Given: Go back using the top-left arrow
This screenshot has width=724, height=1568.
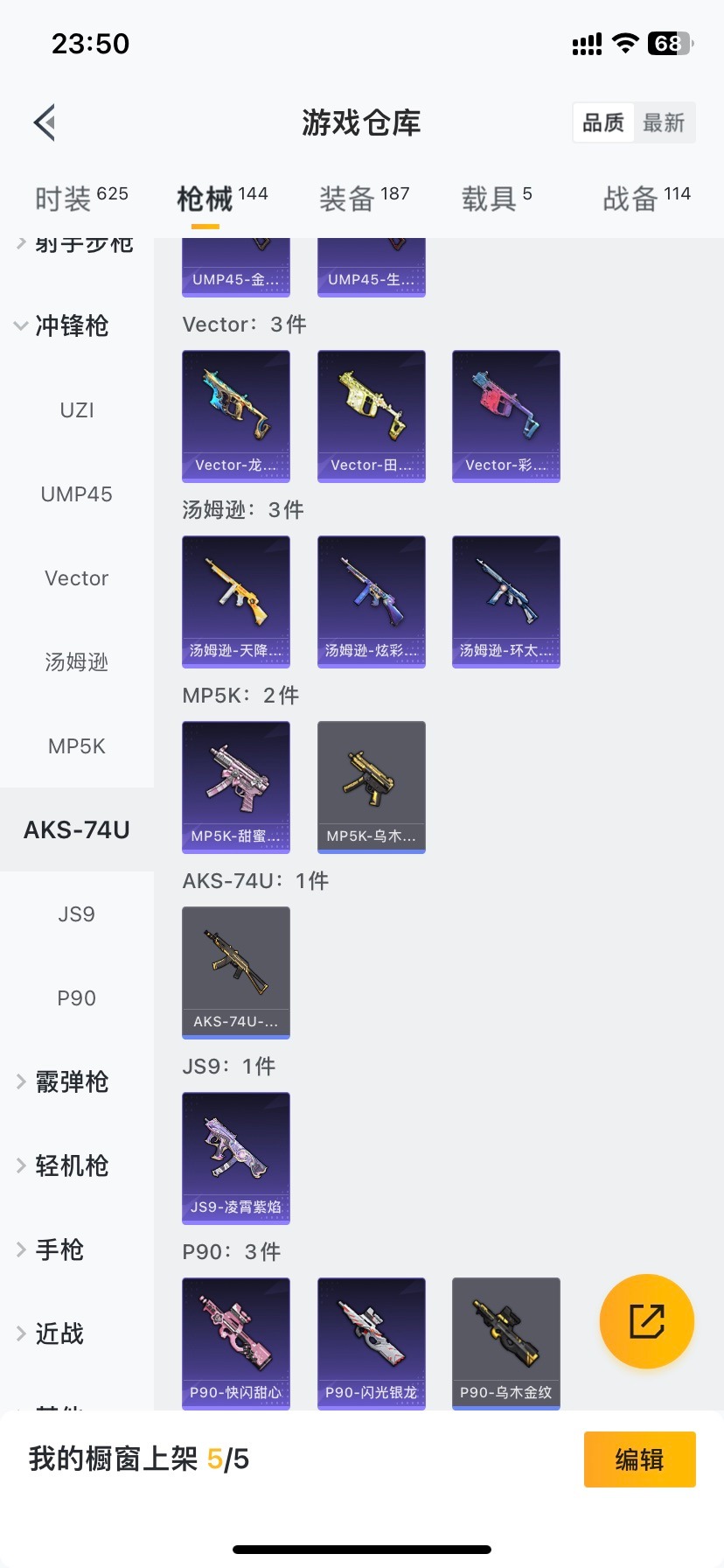Looking at the screenshot, I should pyautogui.click(x=45, y=122).
